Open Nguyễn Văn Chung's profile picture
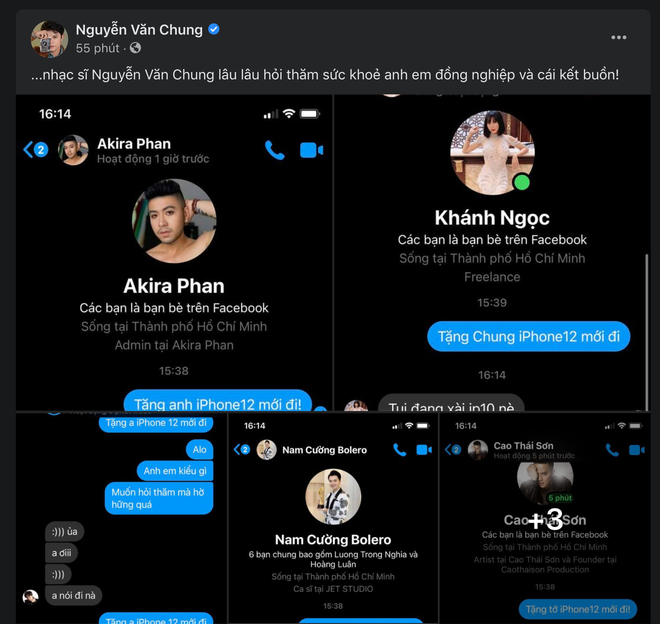The width and height of the screenshot is (660, 624). coord(48,38)
